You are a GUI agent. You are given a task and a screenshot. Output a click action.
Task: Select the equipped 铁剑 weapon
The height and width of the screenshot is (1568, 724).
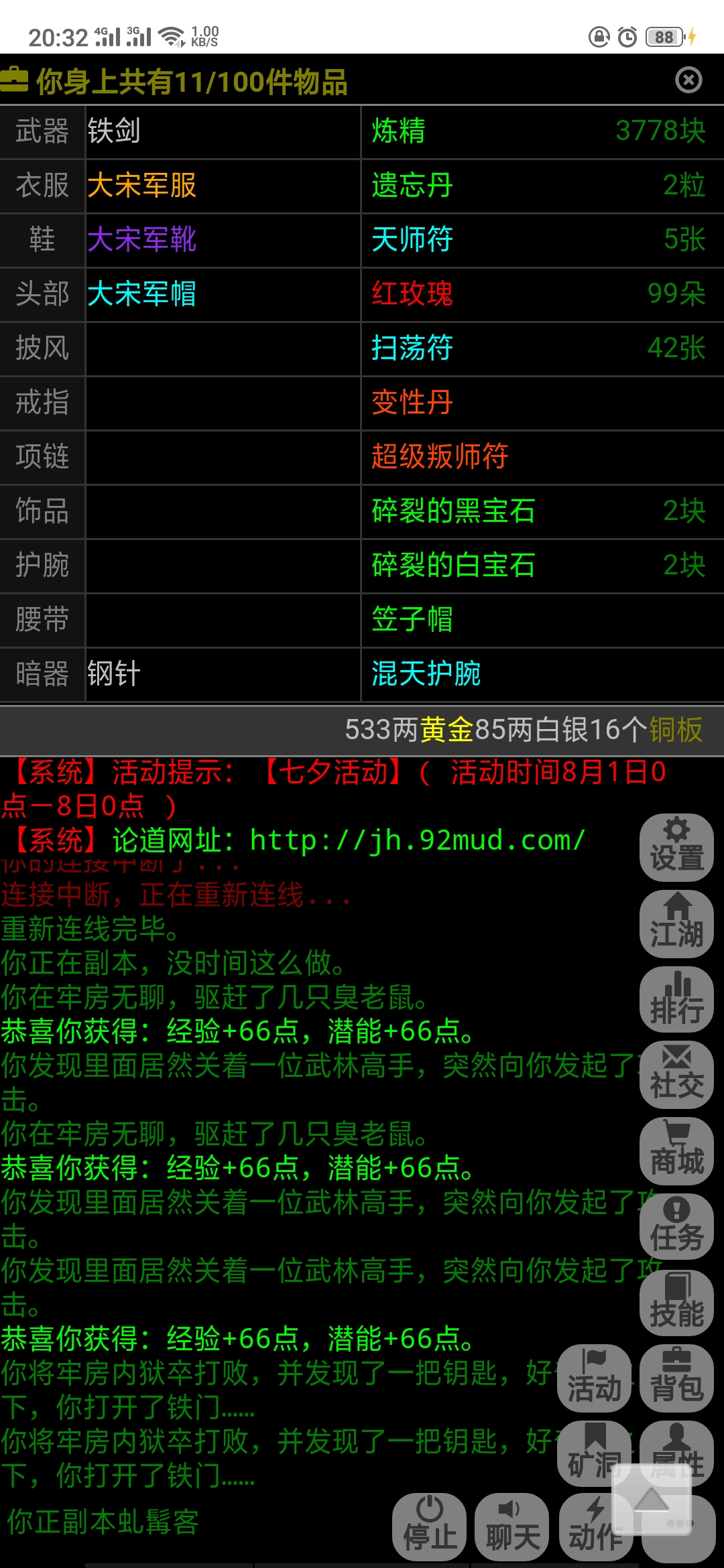click(114, 132)
